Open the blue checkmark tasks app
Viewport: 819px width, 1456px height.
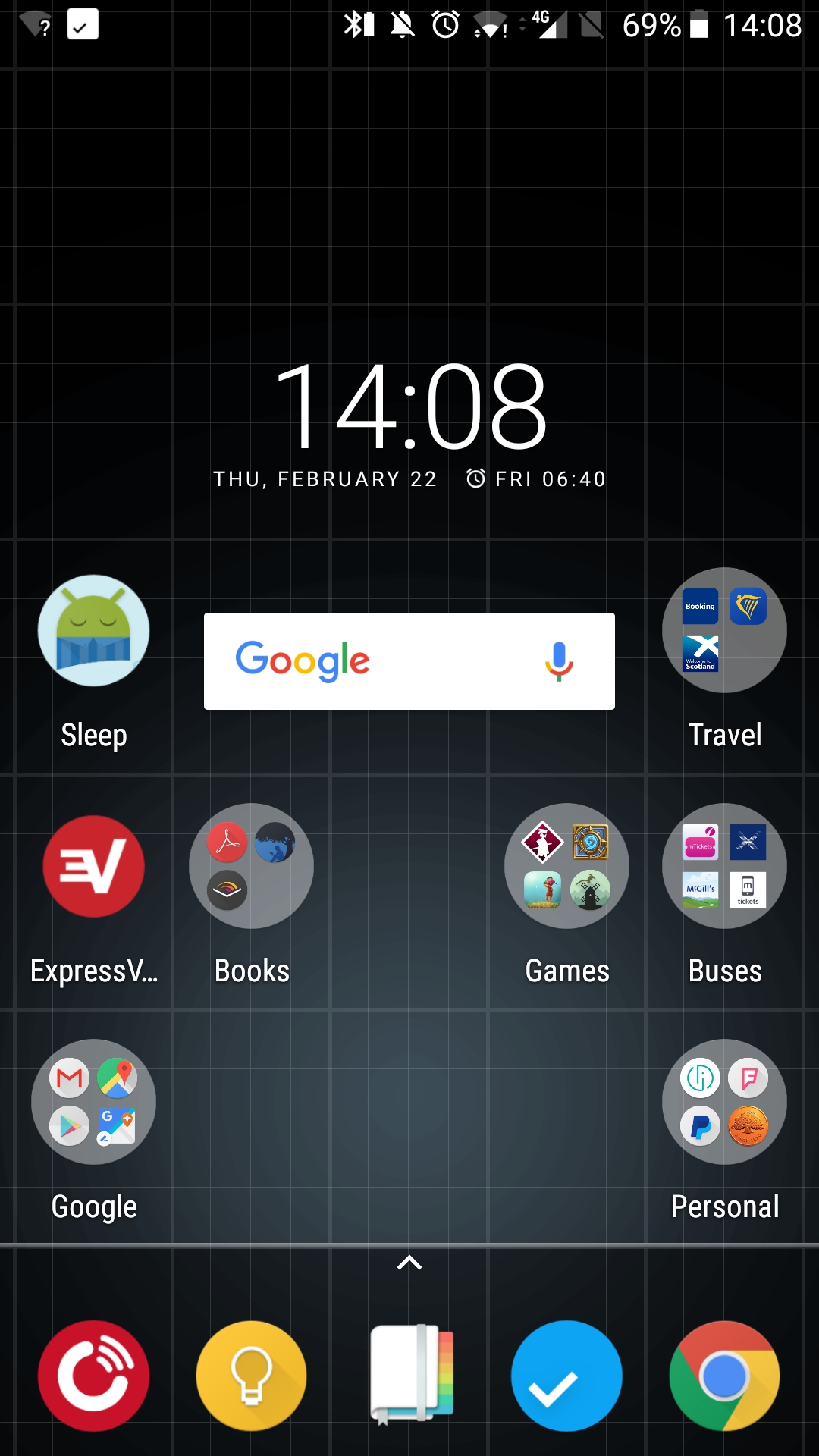[566, 1376]
